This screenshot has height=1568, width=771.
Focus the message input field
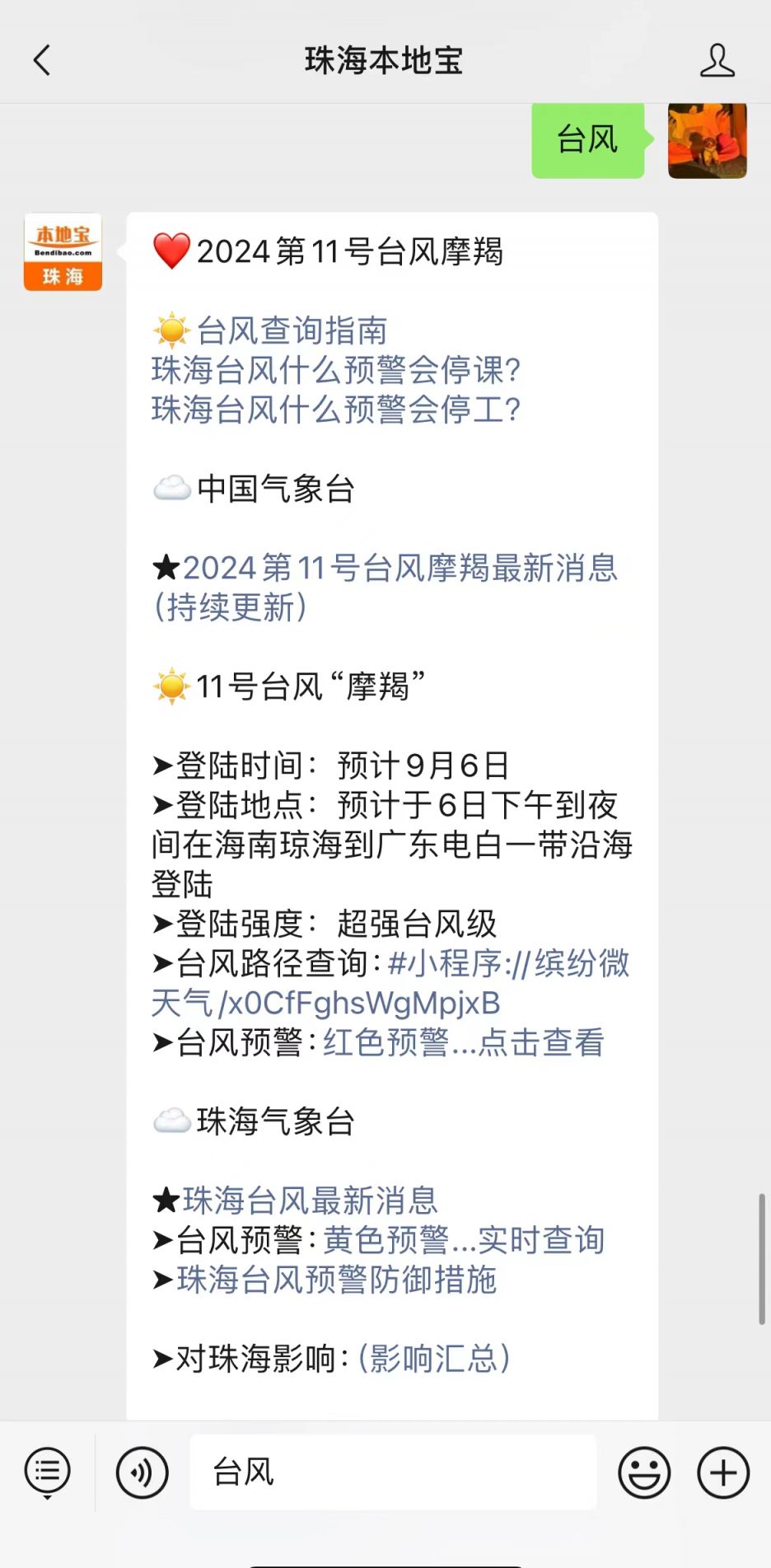pyautogui.click(x=393, y=1472)
